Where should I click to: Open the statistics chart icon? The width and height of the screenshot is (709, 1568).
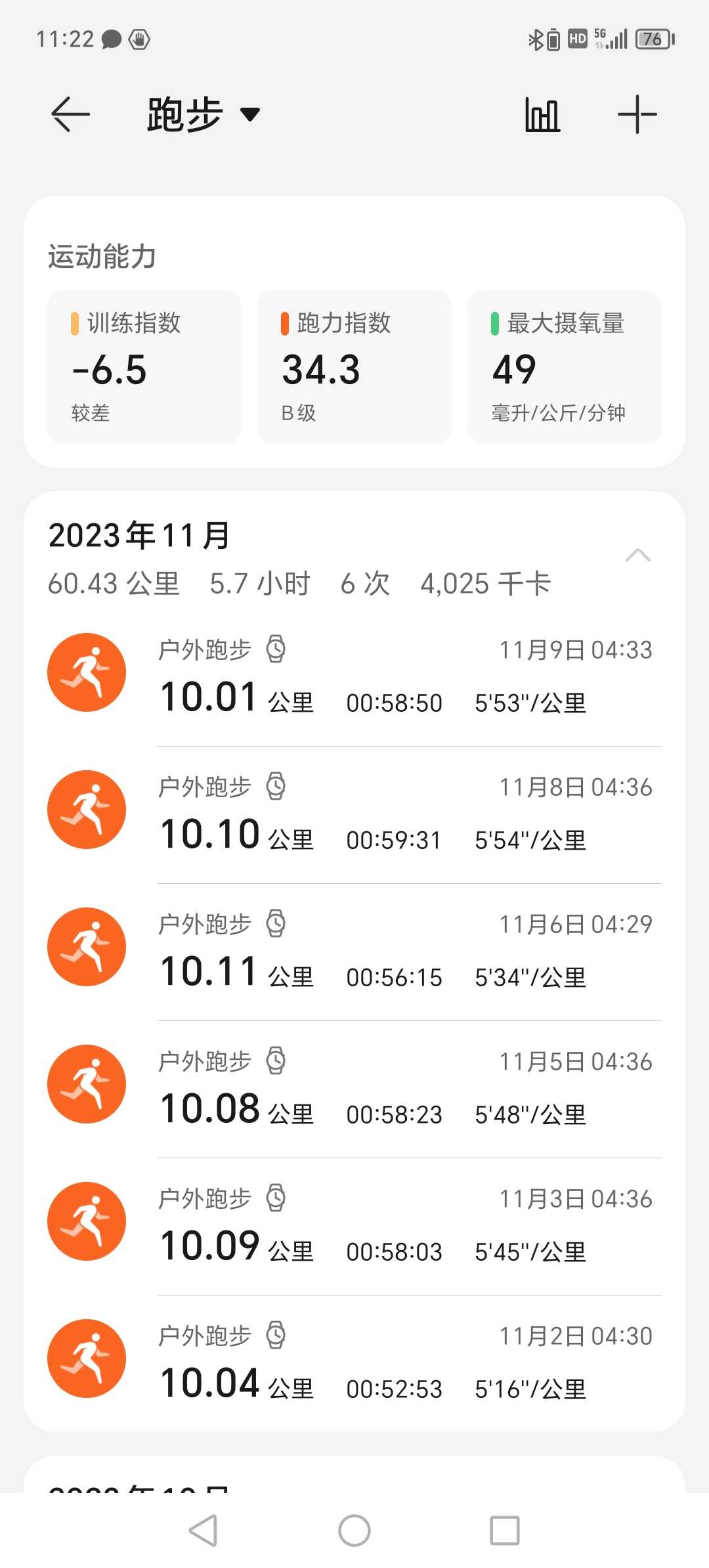pos(542,115)
